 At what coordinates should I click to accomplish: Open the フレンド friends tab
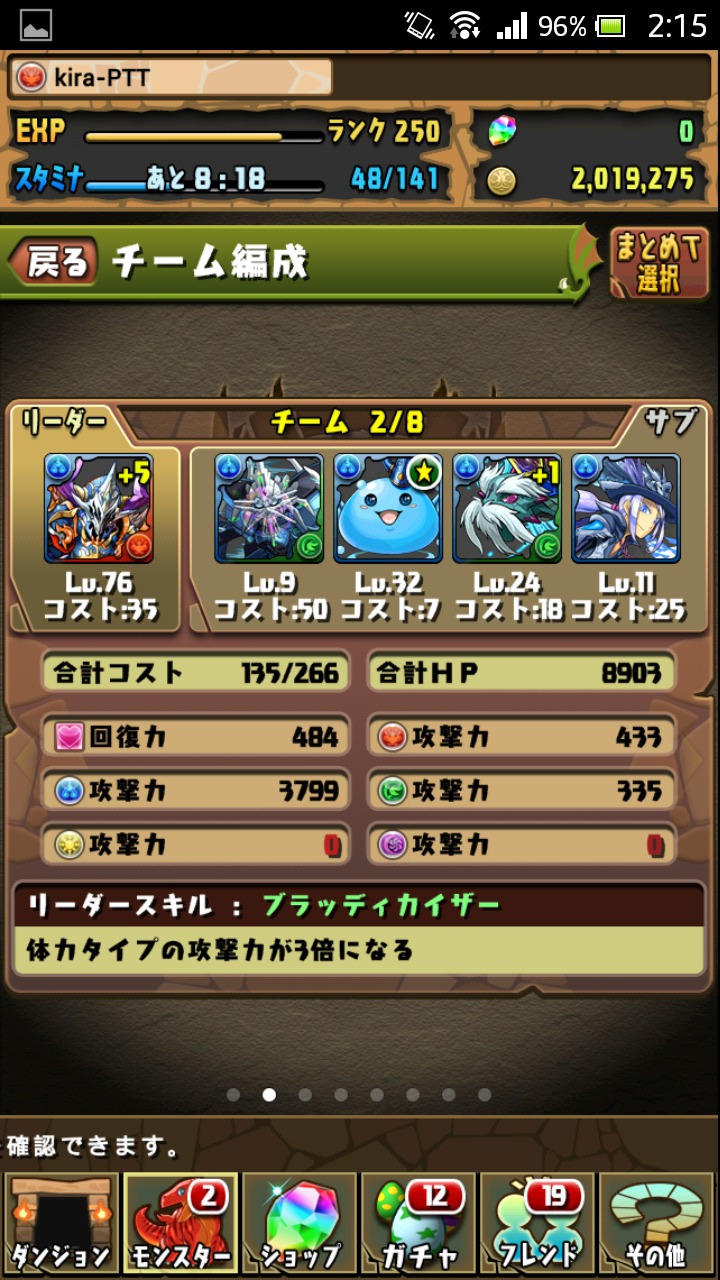pos(537,1224)
